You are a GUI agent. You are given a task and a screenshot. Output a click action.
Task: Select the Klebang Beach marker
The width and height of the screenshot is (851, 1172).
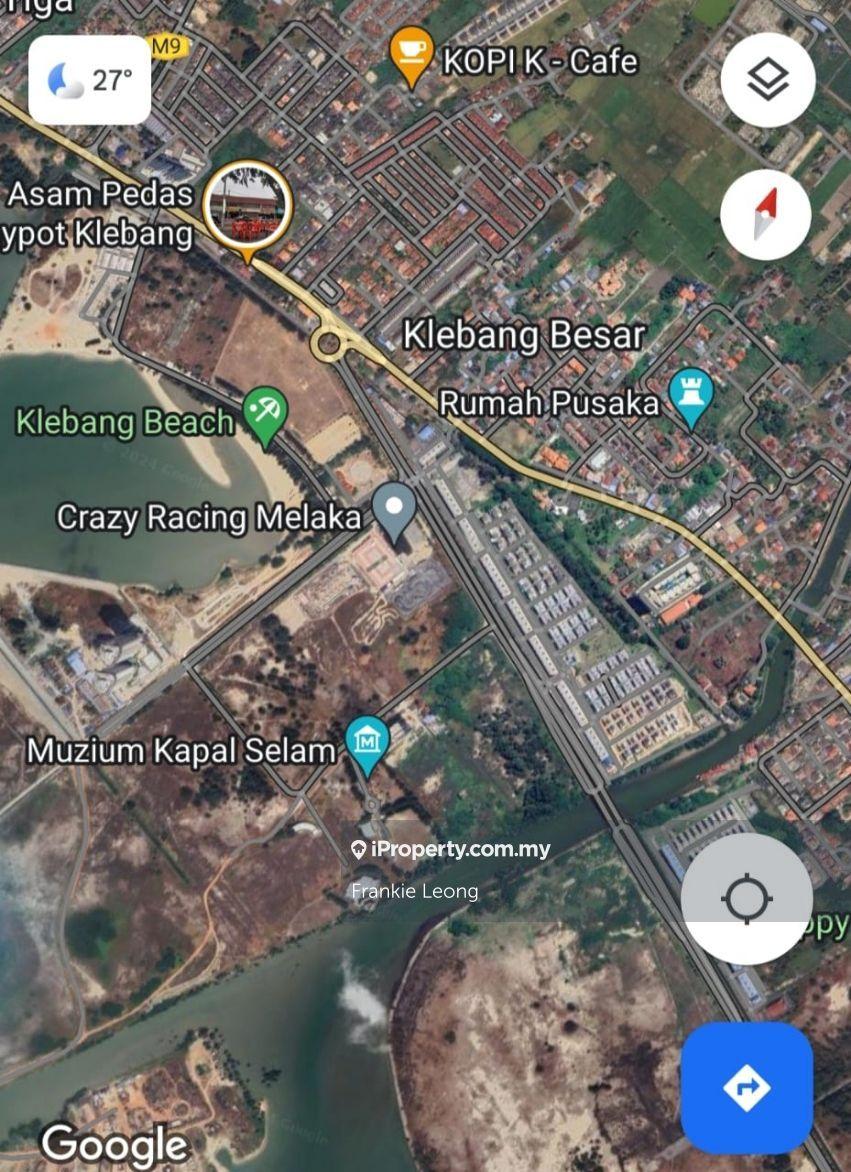(265, 414)
